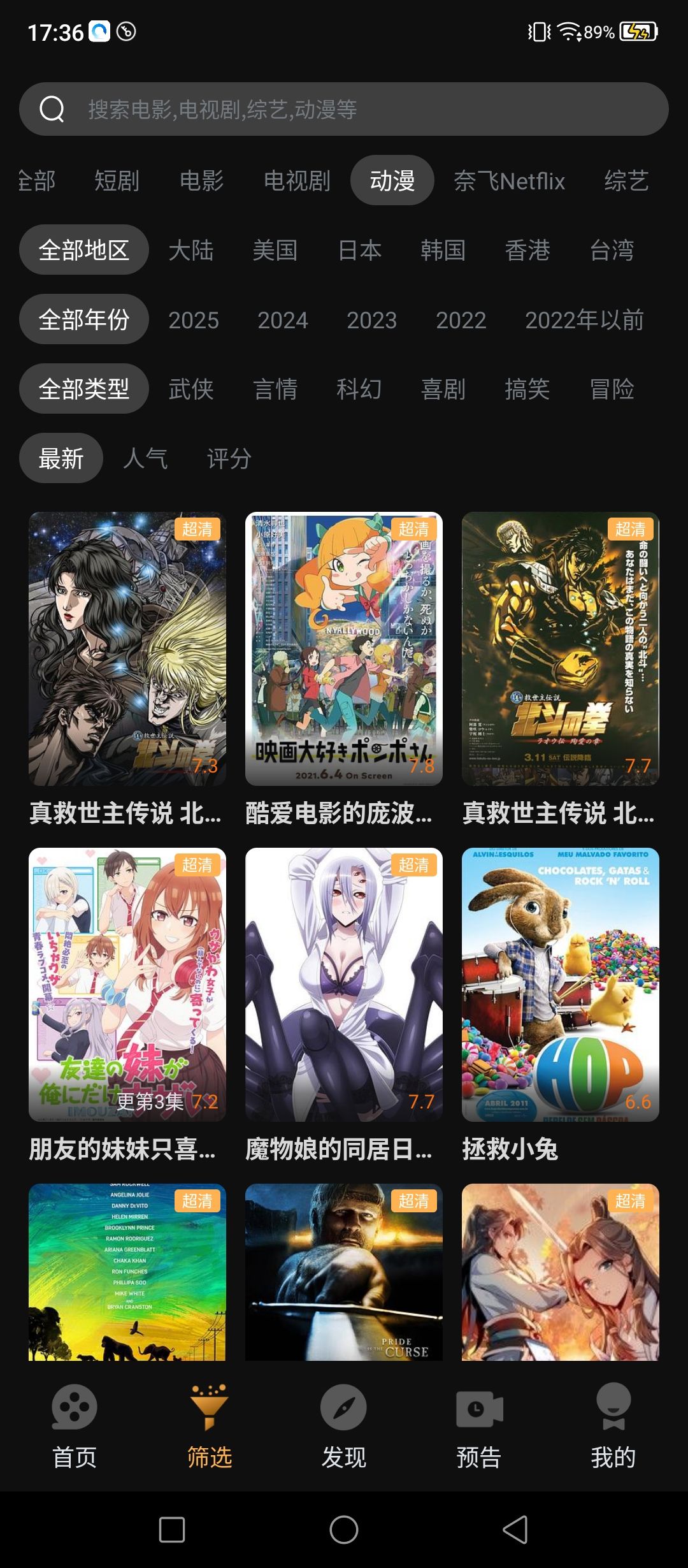This screenshot has width=688, height=1568.
Task: Tap the system back button
Action: coord(515,1529)
